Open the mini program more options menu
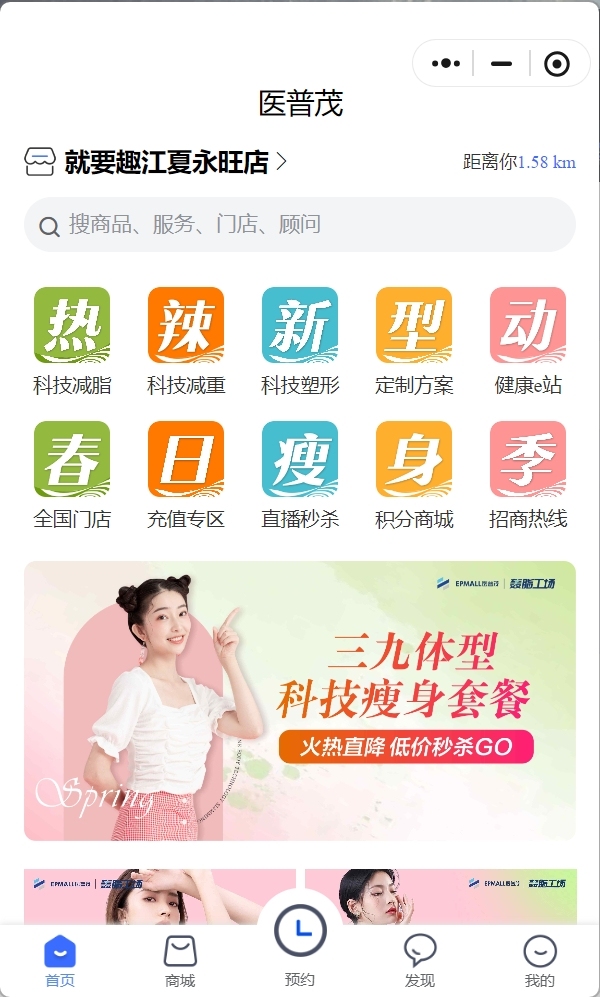Image resolution: width=600 pixels, height=997 pixels. (x=445, y=64)
